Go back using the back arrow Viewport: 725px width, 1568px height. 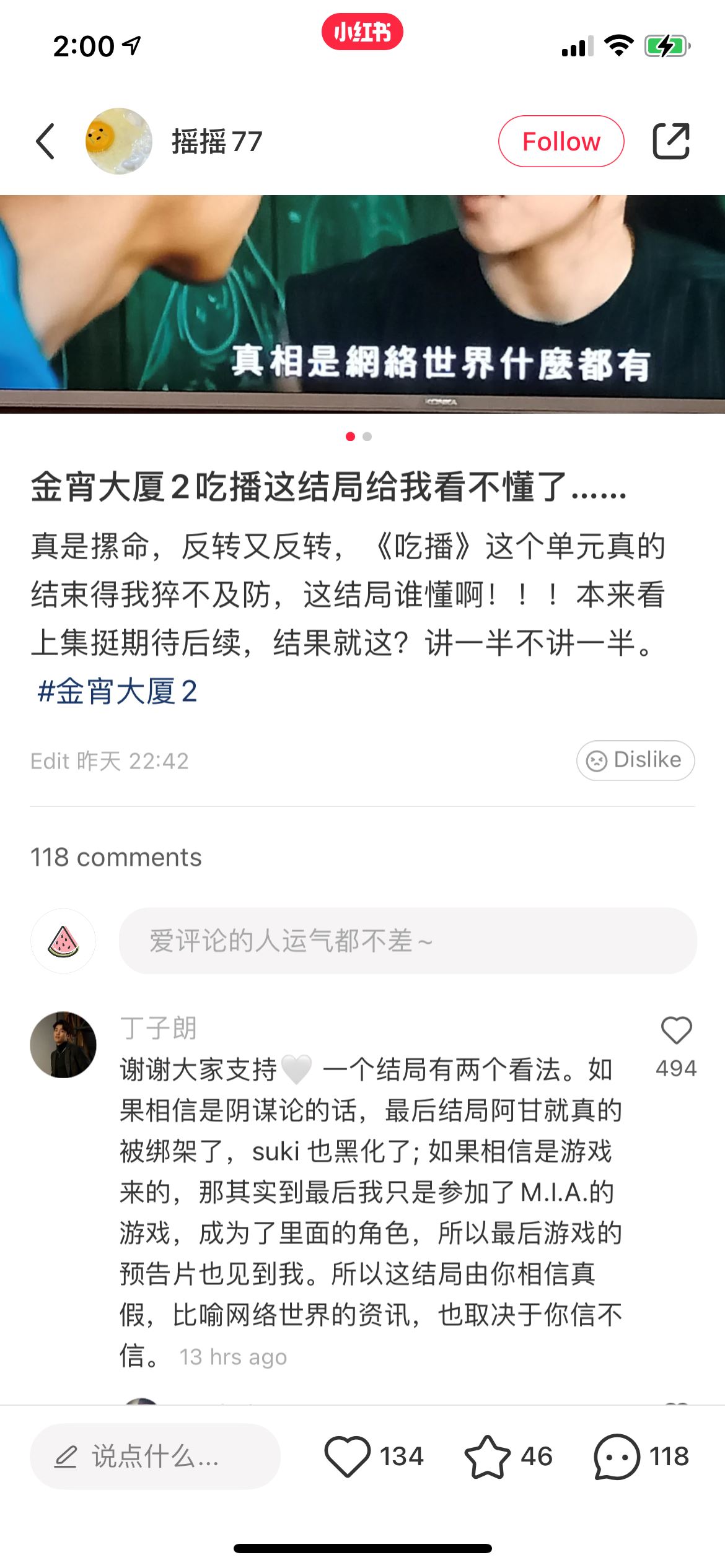click(x=45, y=141)
